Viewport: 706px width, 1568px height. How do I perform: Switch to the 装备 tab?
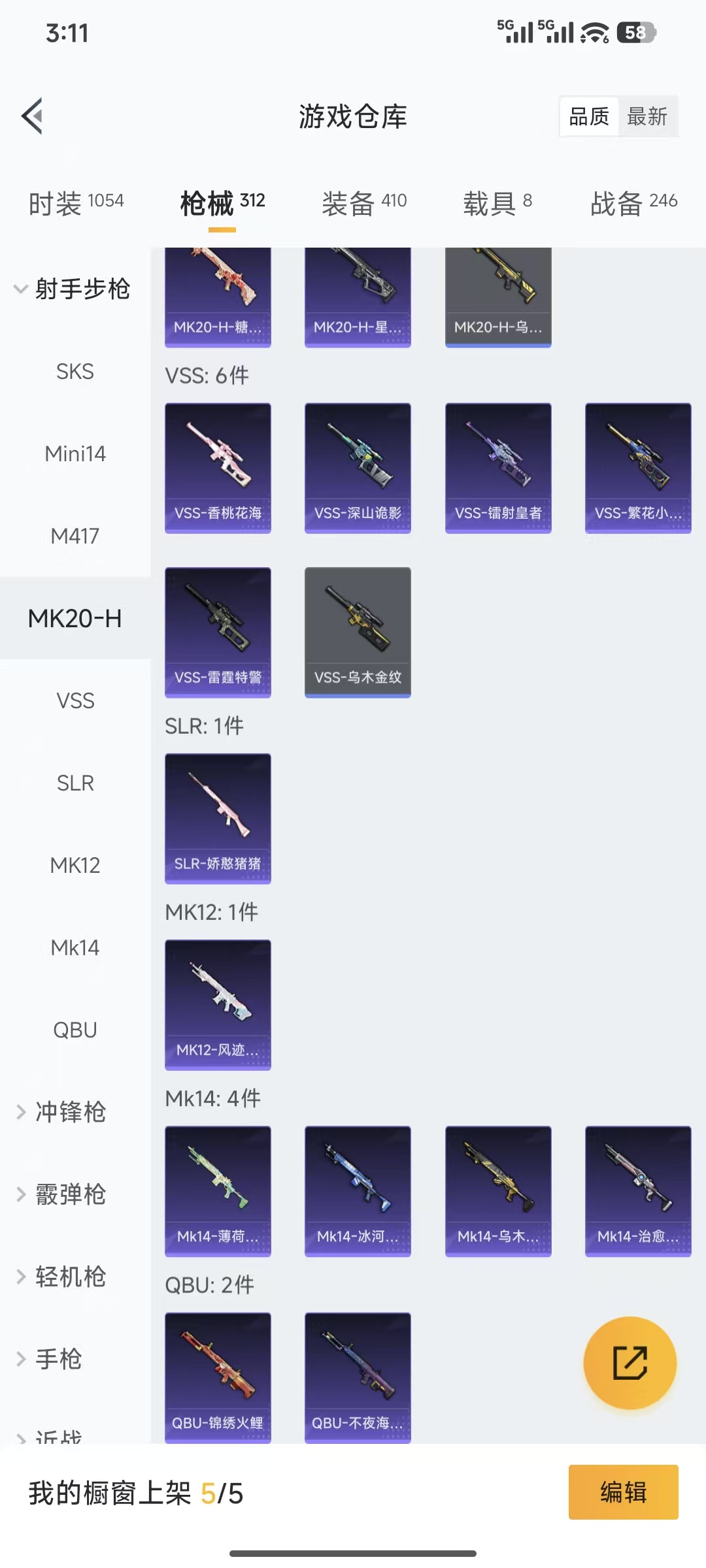pyautogui.click(x=364, y=203)
